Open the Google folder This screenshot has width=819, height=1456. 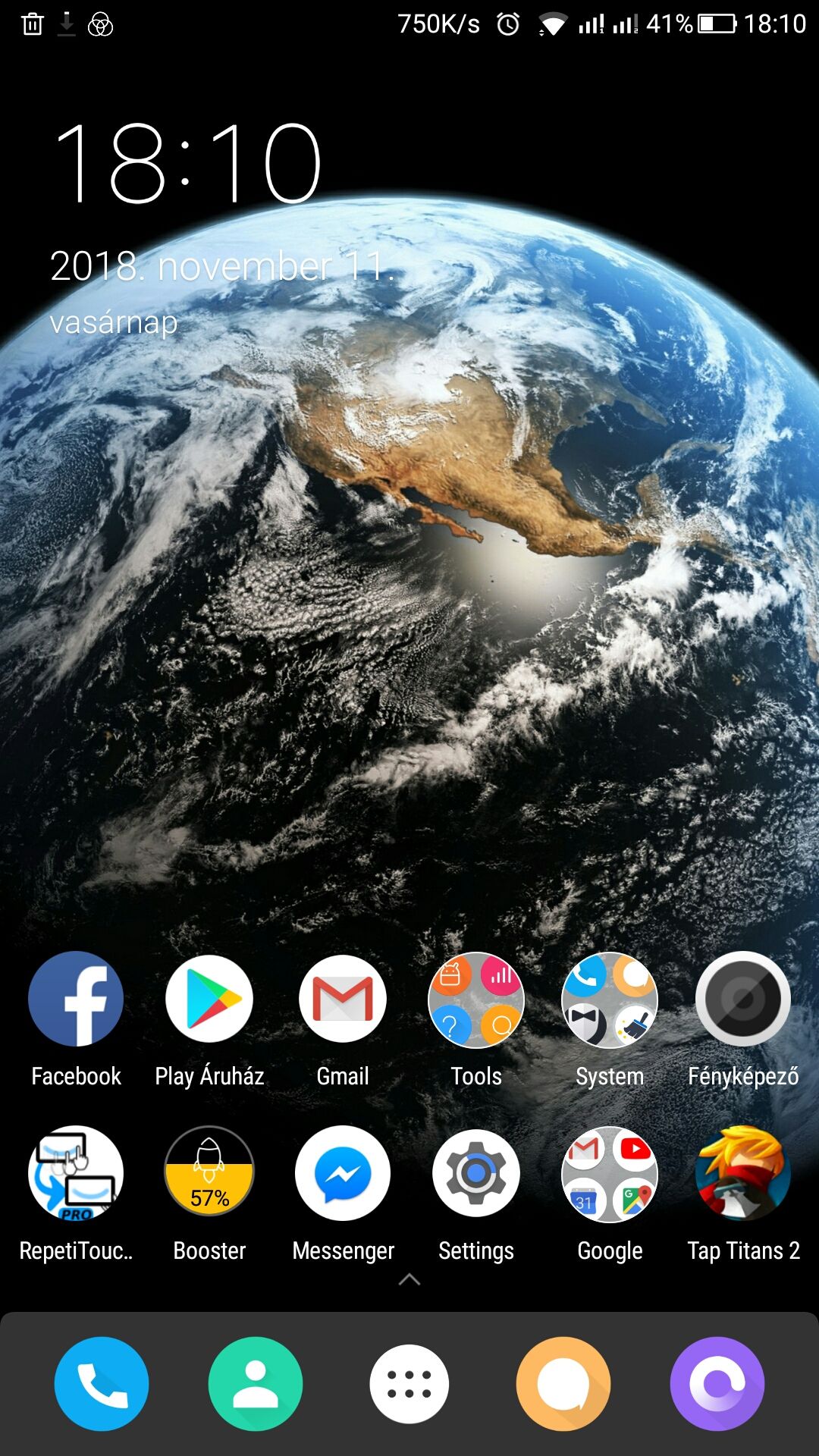(610, 1173)
